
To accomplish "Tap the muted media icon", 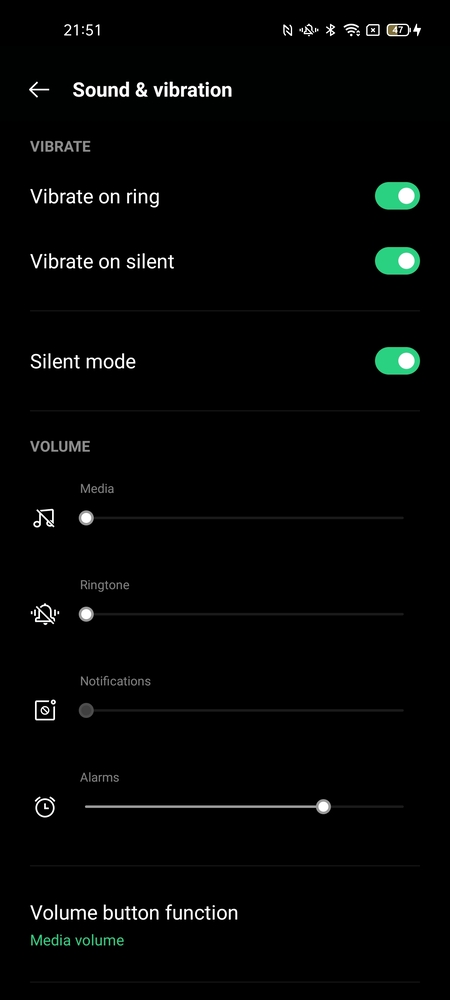I will pos(45,518).
